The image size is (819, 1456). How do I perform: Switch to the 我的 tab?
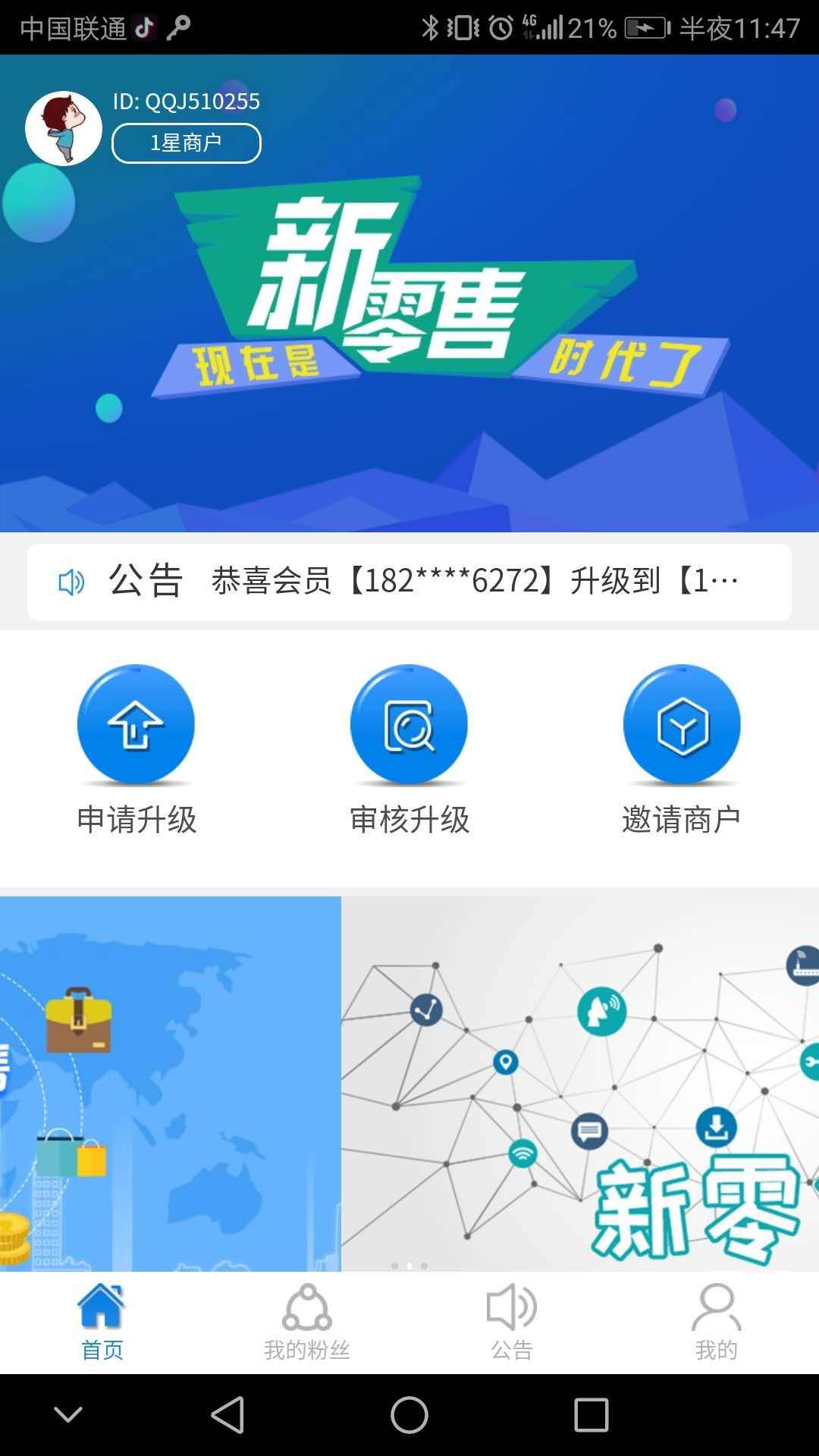point(717,1323)
